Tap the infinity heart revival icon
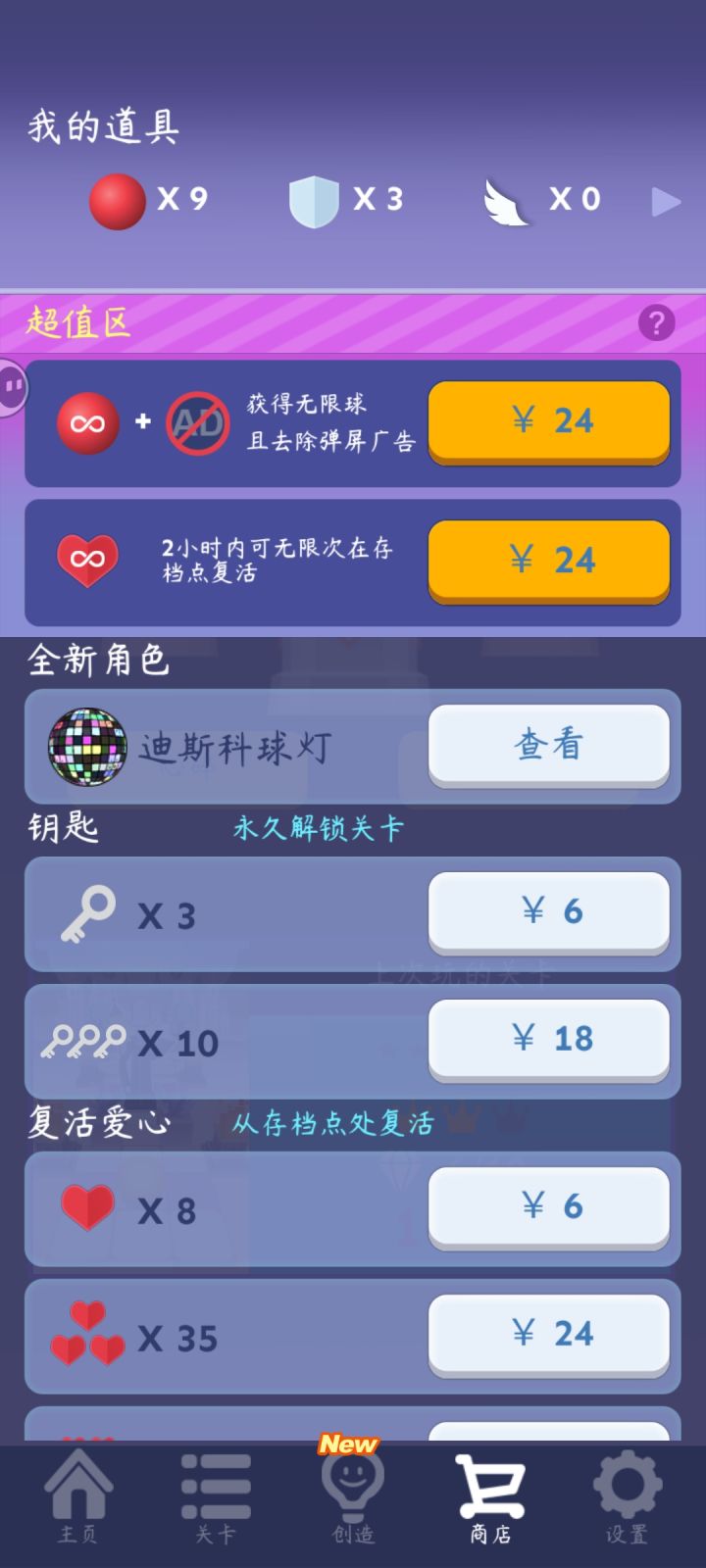Image resolution: width=706 pixels, height=1568 pixels. 88,559
